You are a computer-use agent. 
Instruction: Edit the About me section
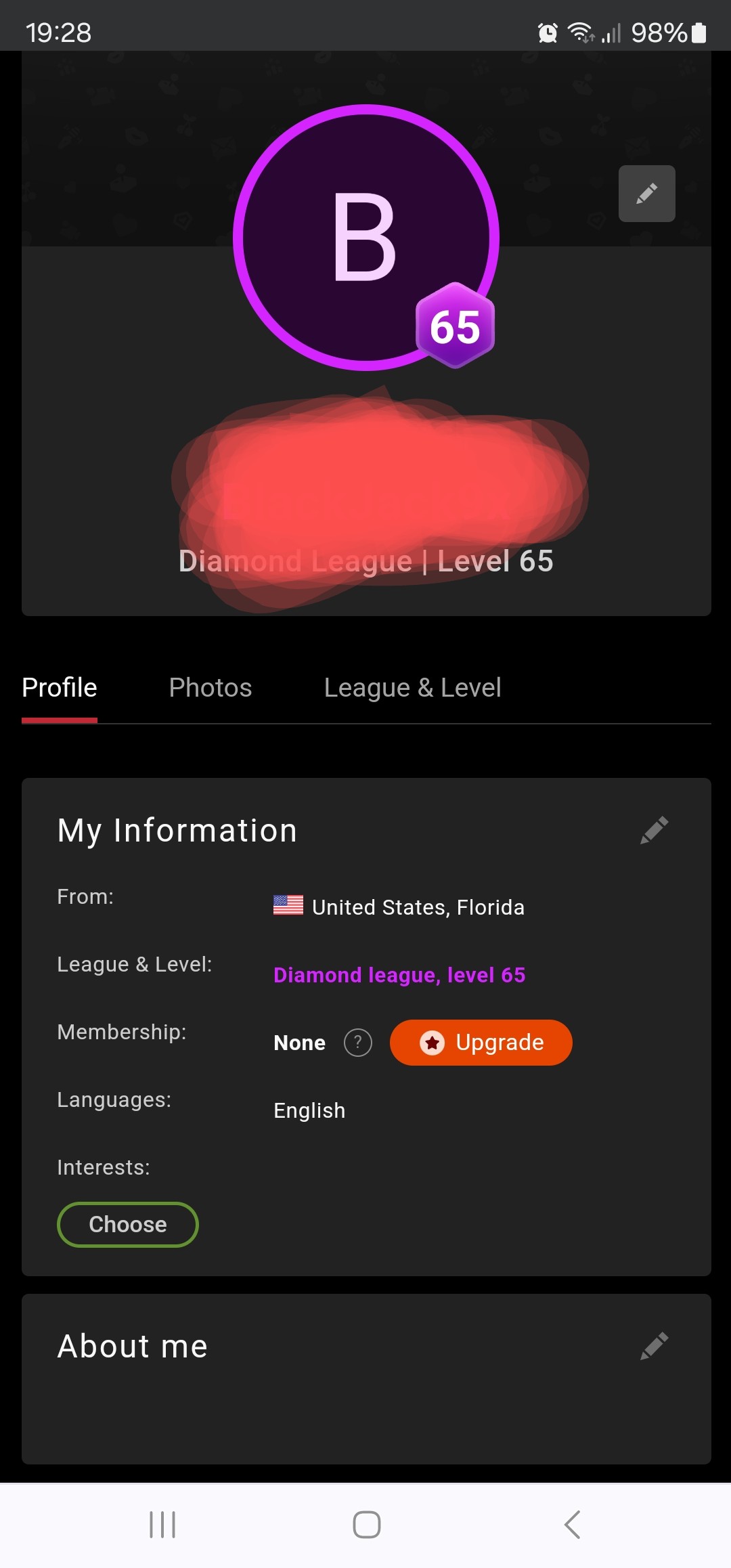point(654,1346)
